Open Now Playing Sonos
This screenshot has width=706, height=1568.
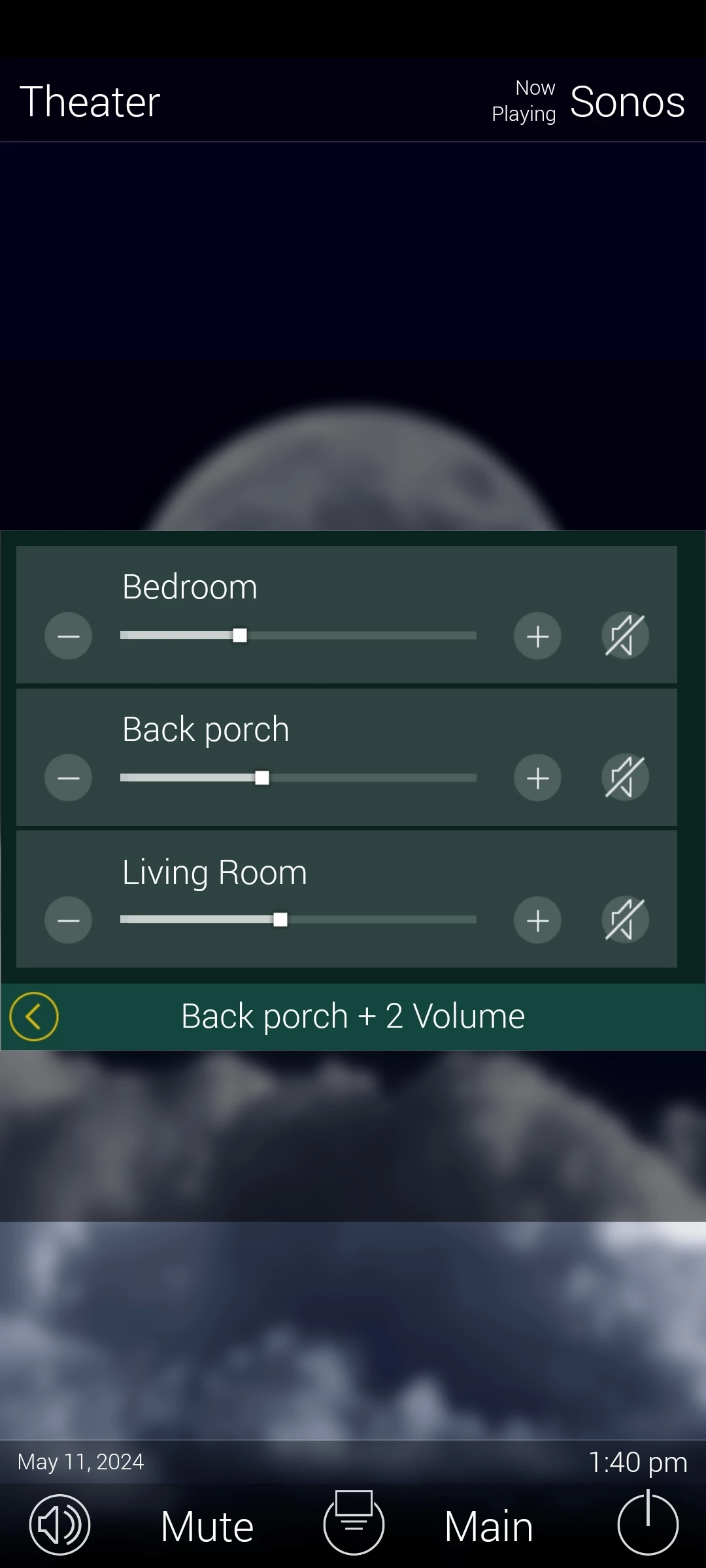(588, 102)
